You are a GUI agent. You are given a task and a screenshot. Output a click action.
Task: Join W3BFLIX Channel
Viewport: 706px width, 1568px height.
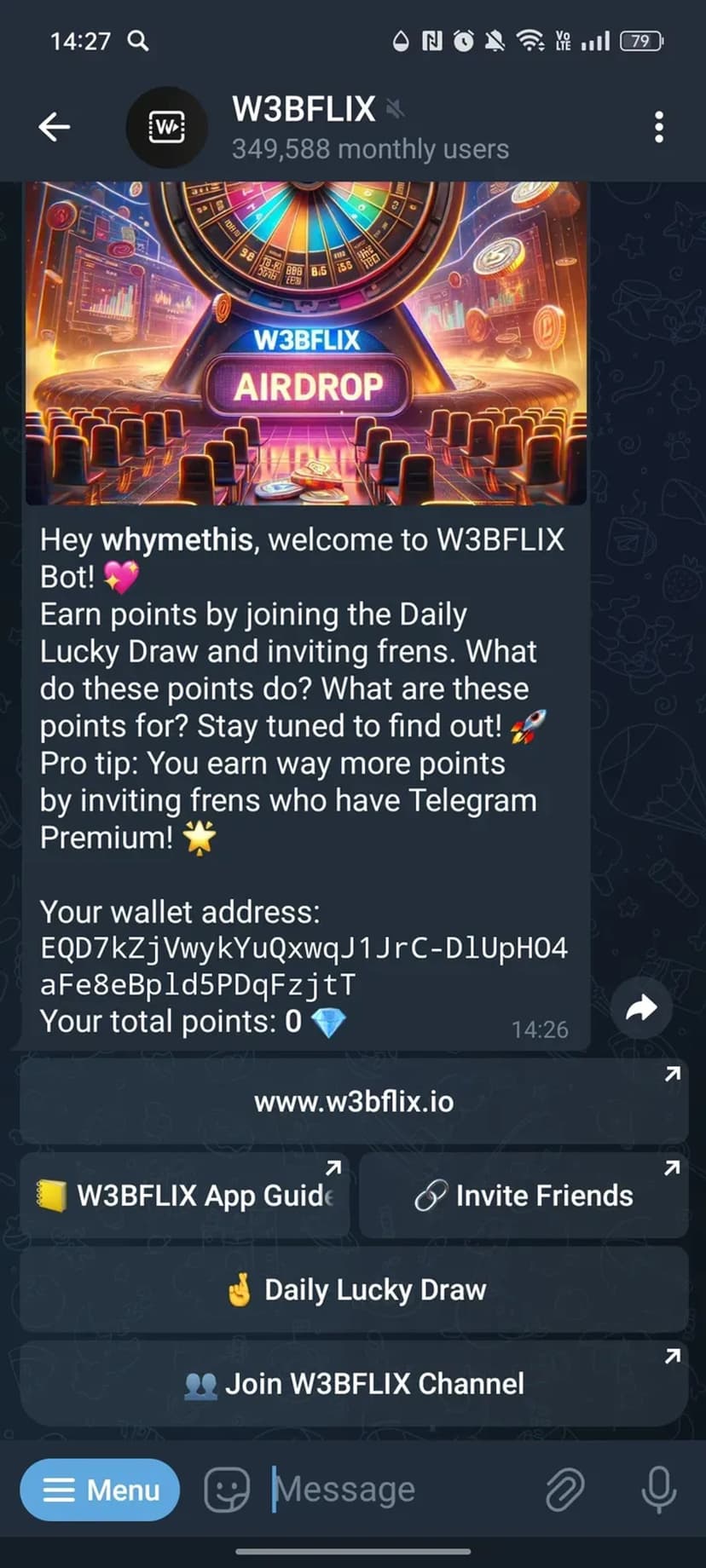tap(353, 1383)
